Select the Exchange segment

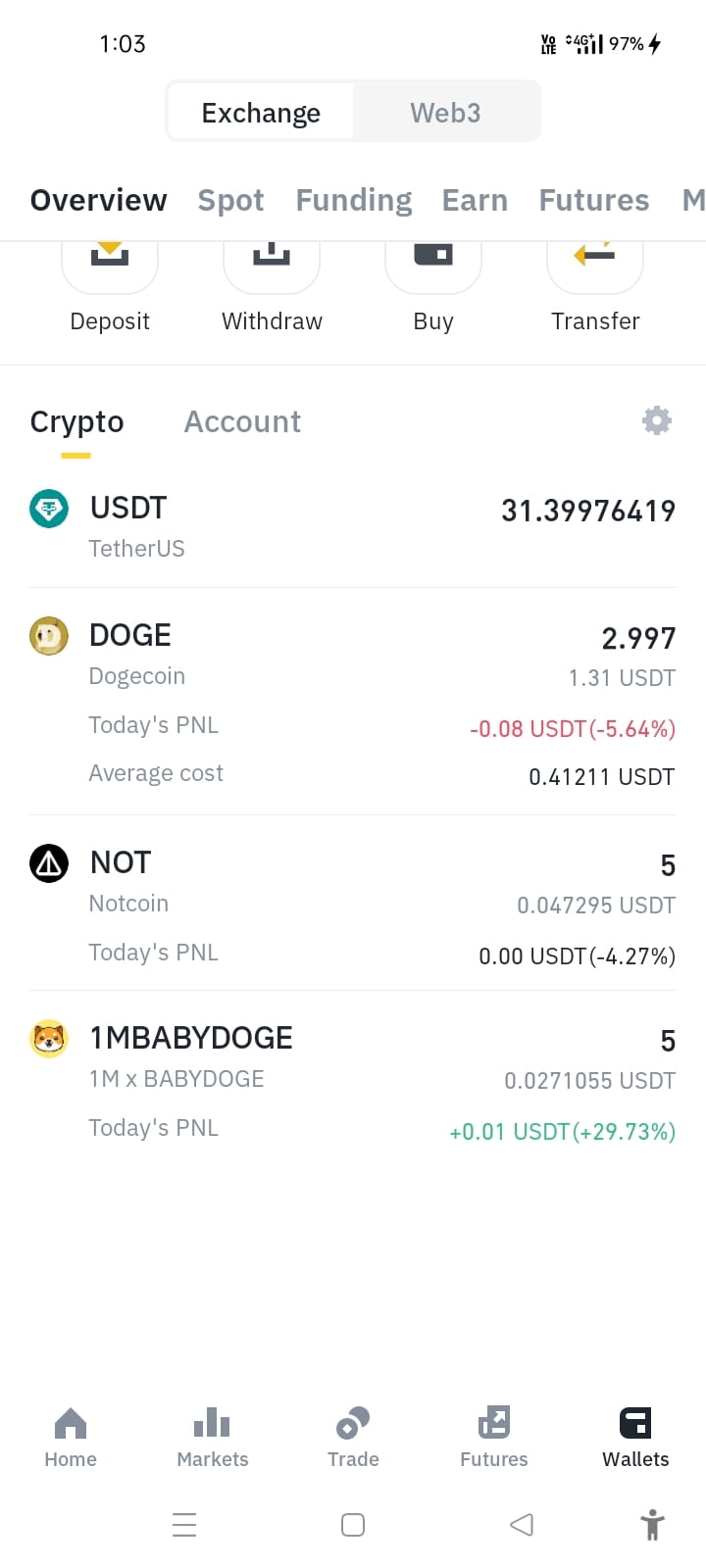click(261, 113)
